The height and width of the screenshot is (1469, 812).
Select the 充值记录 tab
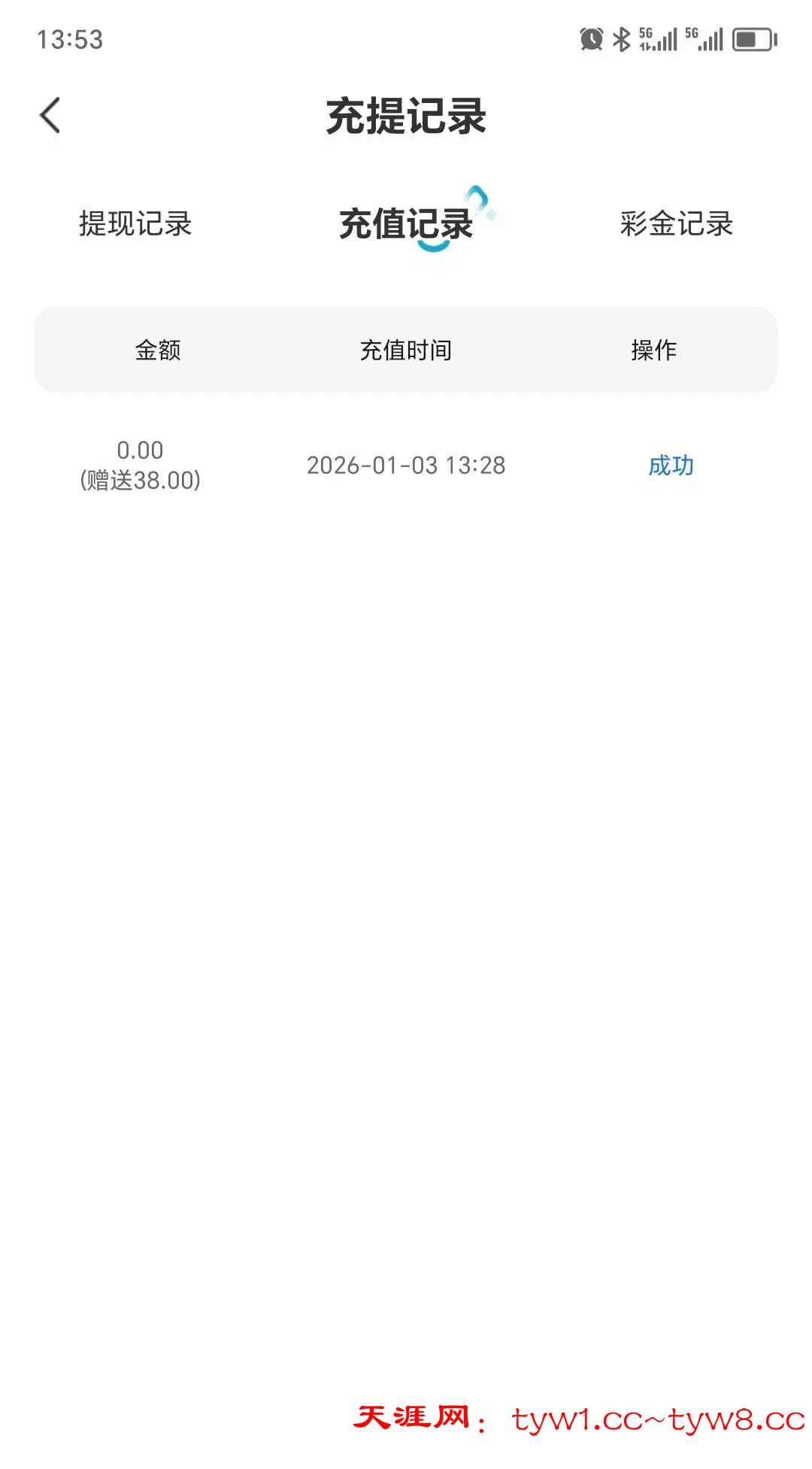[406, 223]
